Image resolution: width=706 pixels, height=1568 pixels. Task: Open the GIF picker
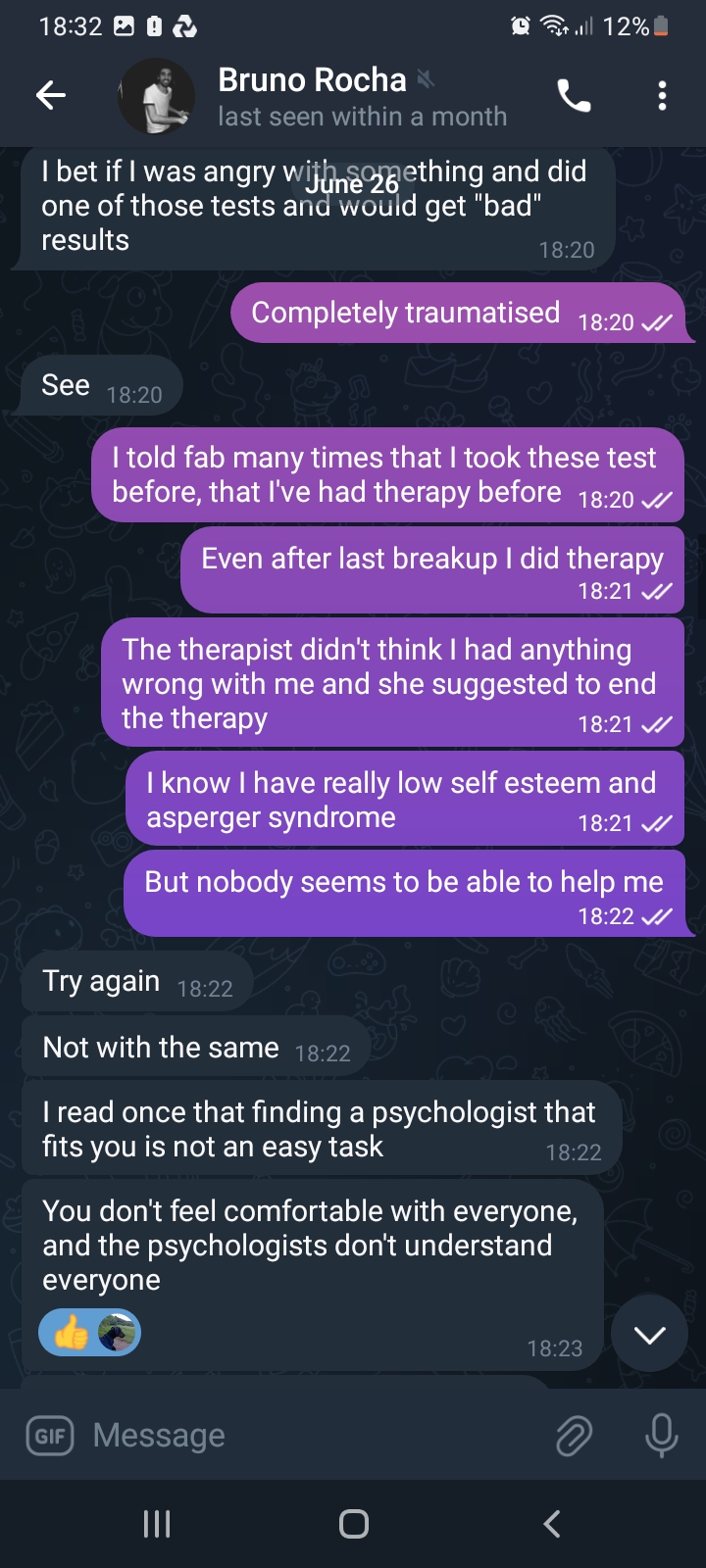50,1437
